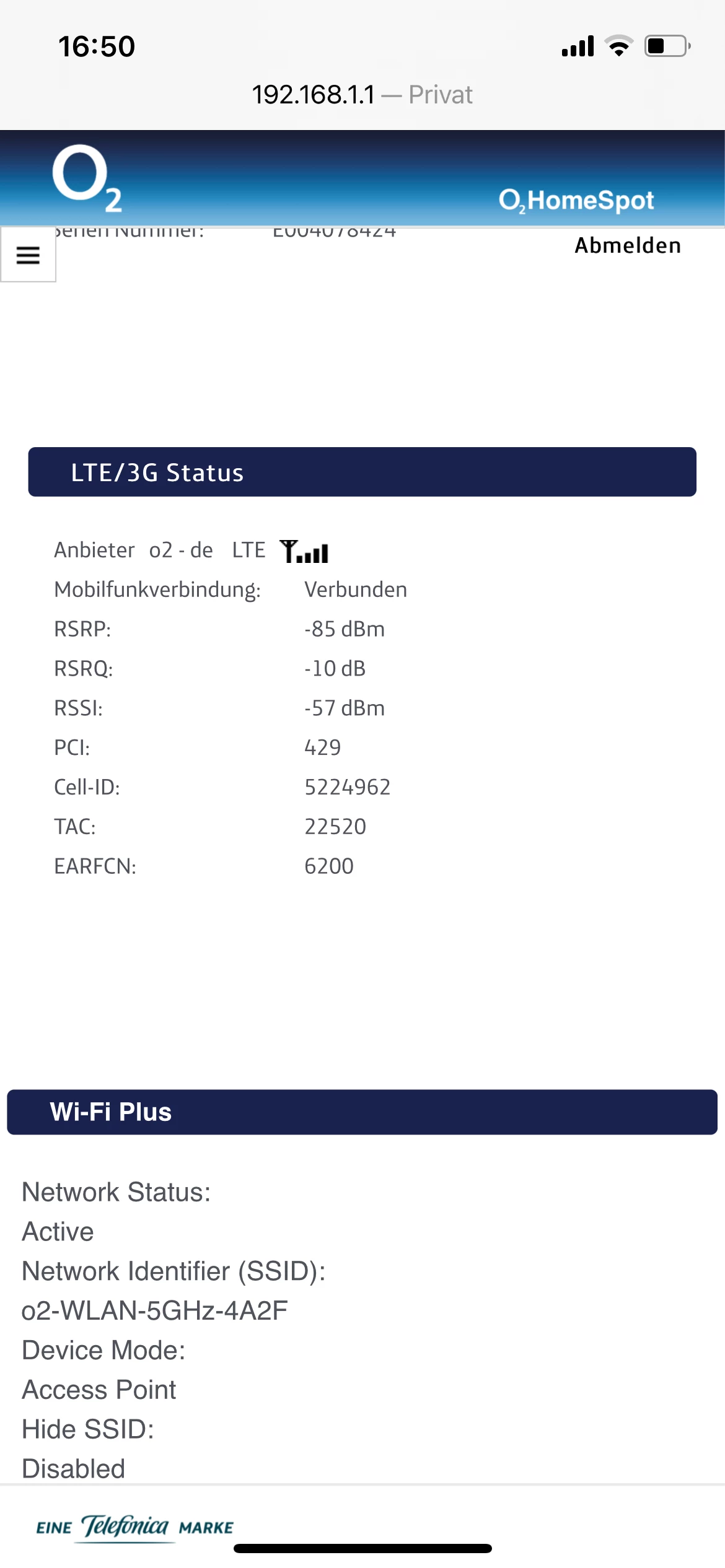Open the hamburger menu
The height and width of the screenshot is (1568, 725).
(x=28, y=255)
